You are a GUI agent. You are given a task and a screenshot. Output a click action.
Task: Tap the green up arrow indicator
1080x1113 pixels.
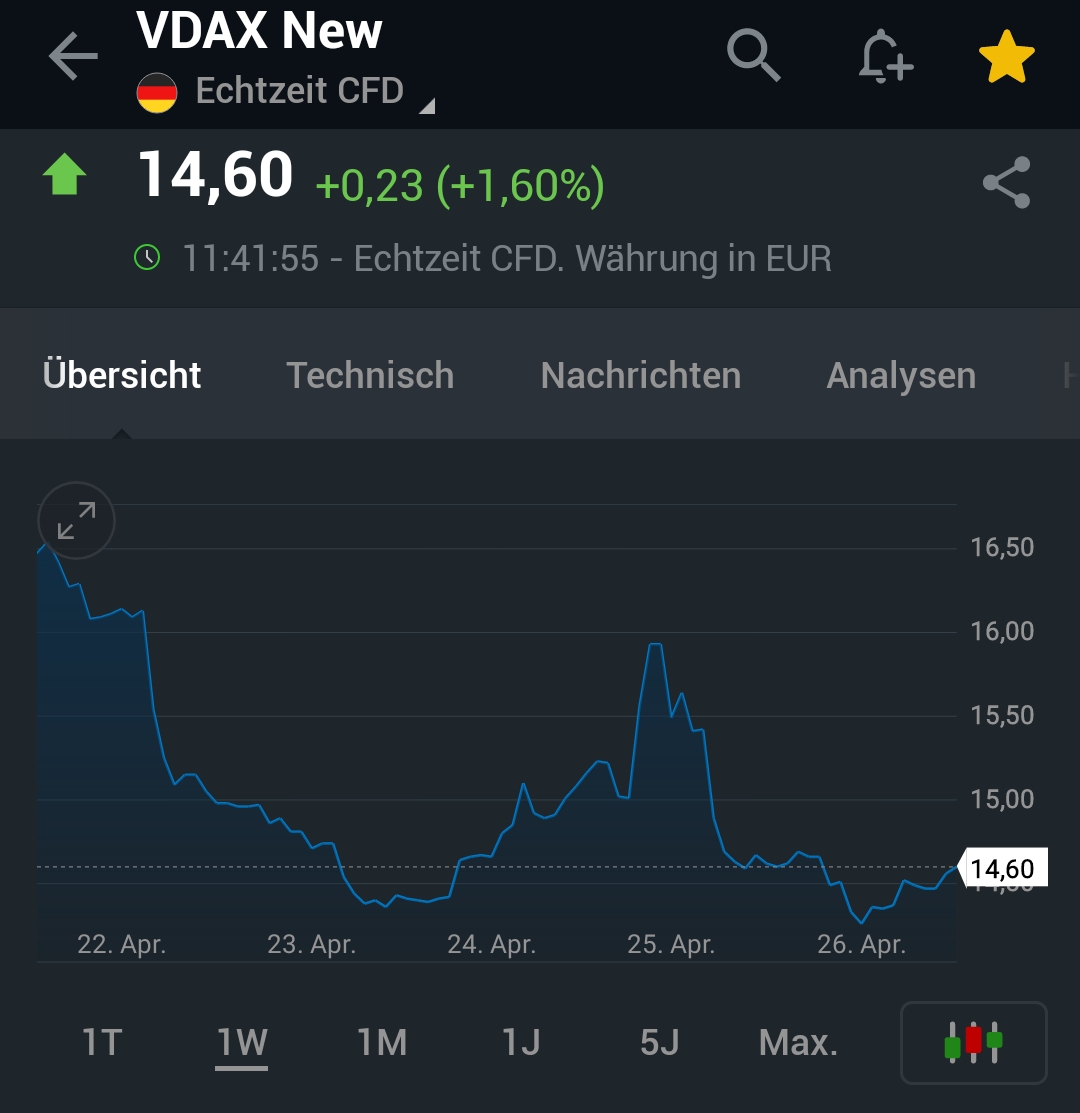coord(65,175)
